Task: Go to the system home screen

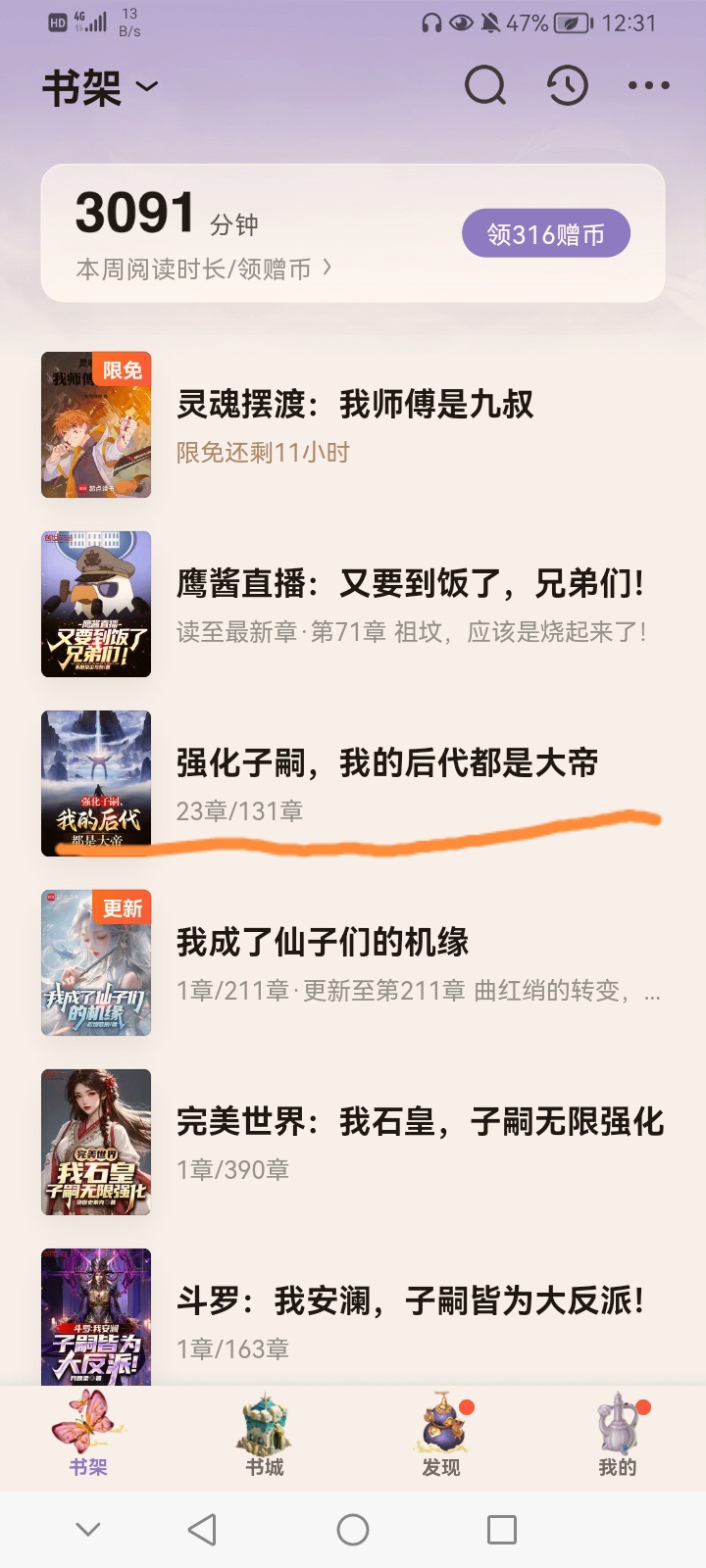Action: 353,1530
